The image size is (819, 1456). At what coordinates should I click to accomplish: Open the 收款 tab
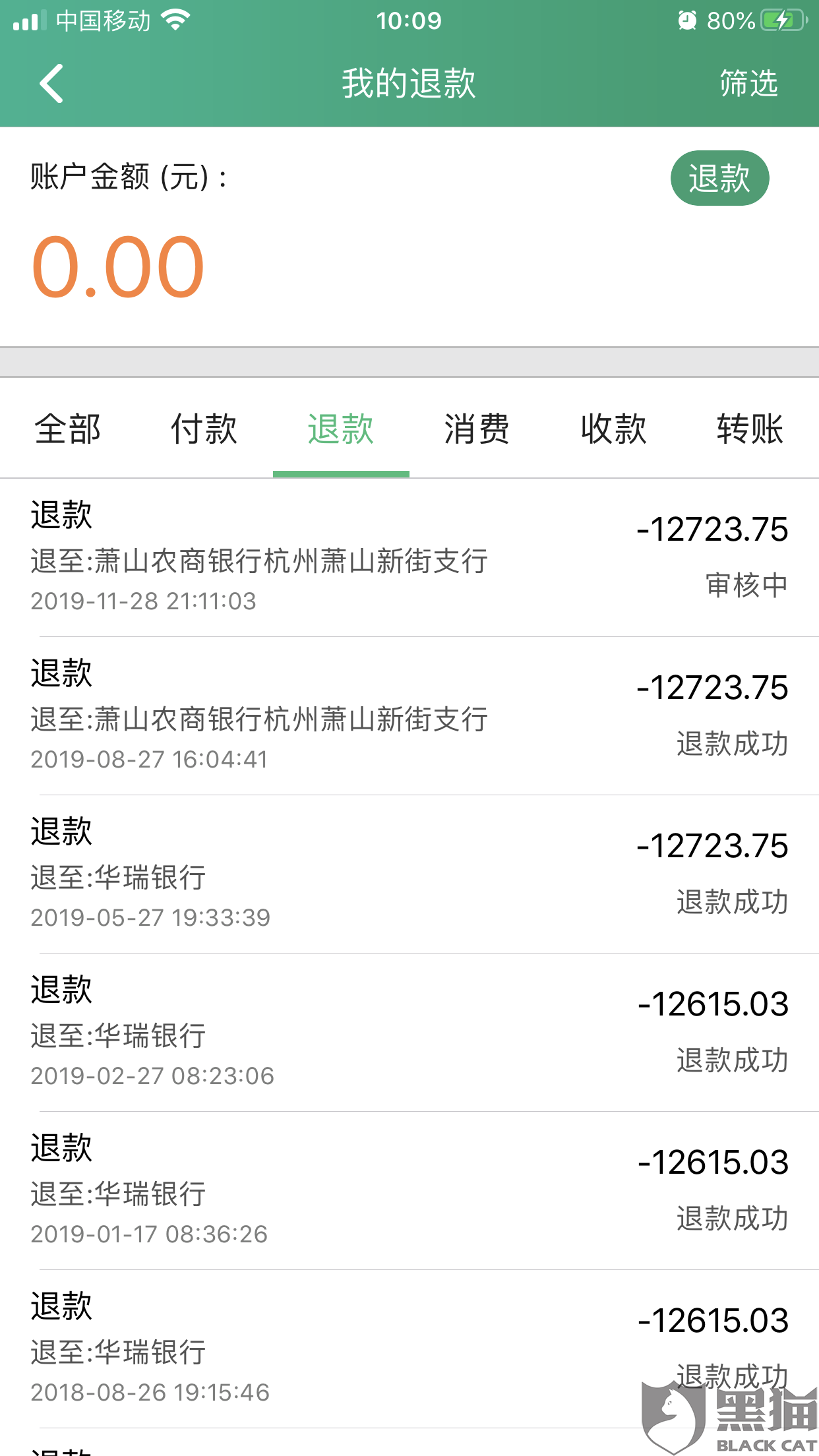(x=613, y=429)
